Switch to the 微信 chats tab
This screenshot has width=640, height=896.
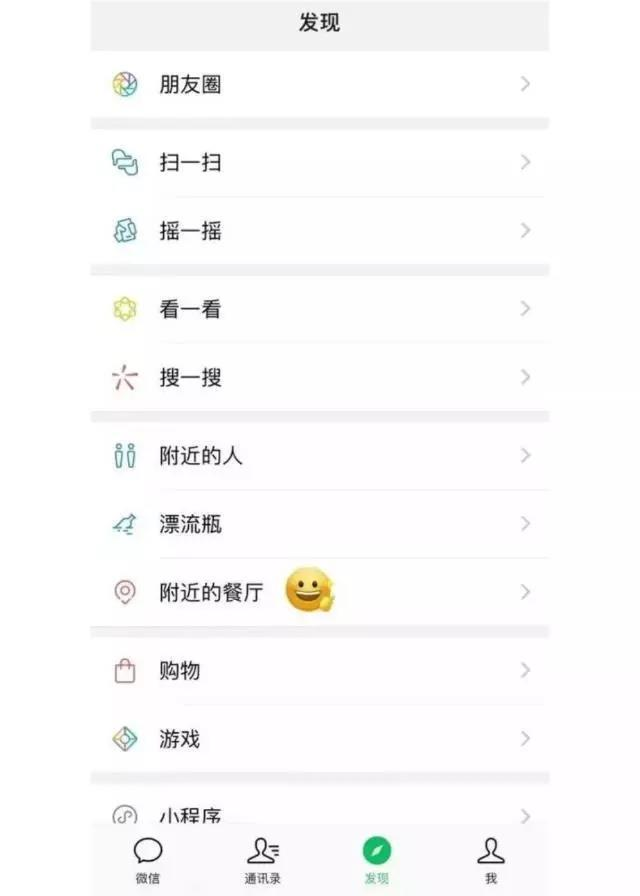coord(148,860)
